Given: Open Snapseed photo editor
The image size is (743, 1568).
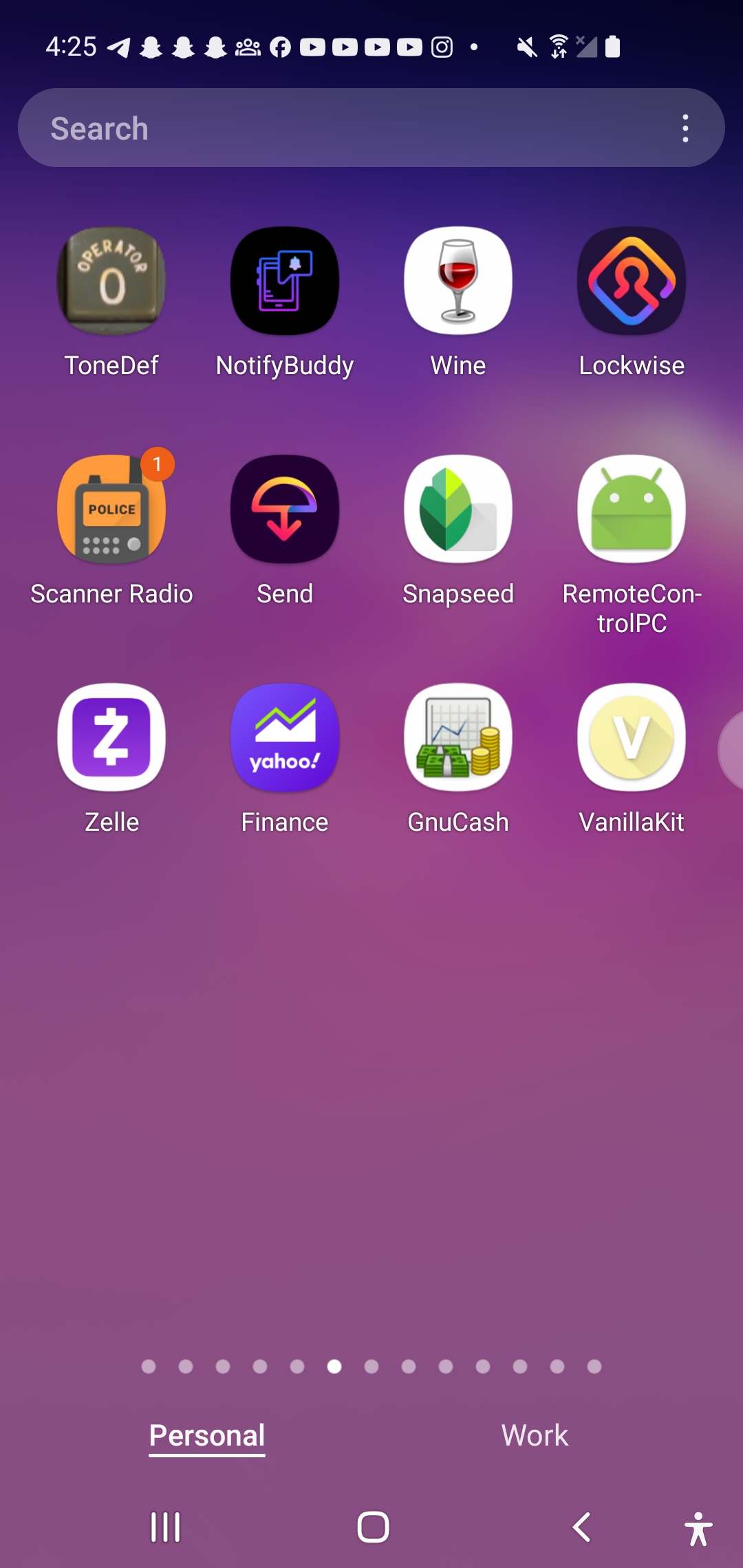Looking at the screenshot, I should pyautogui.click(x=458, y=510).
